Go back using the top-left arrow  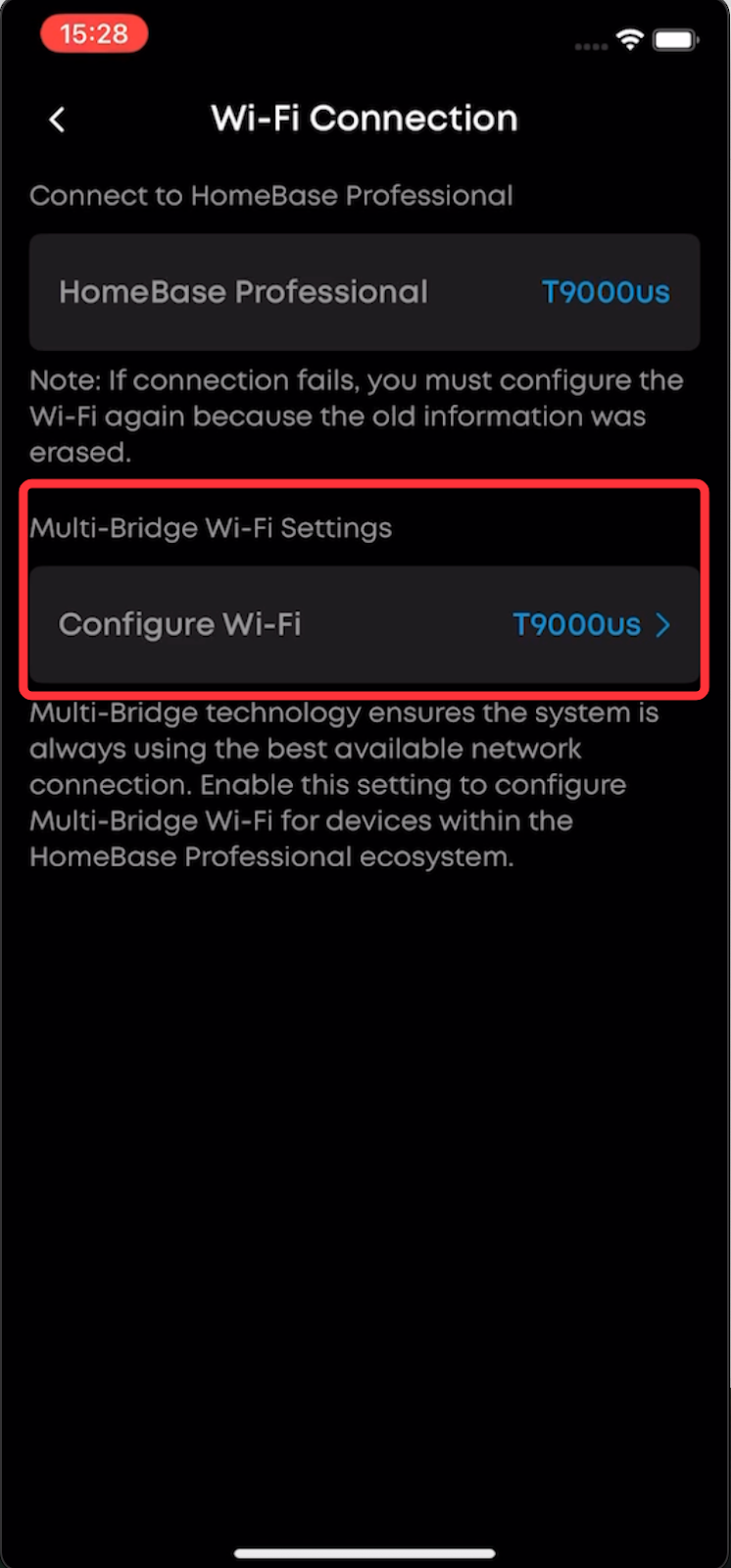57,120
